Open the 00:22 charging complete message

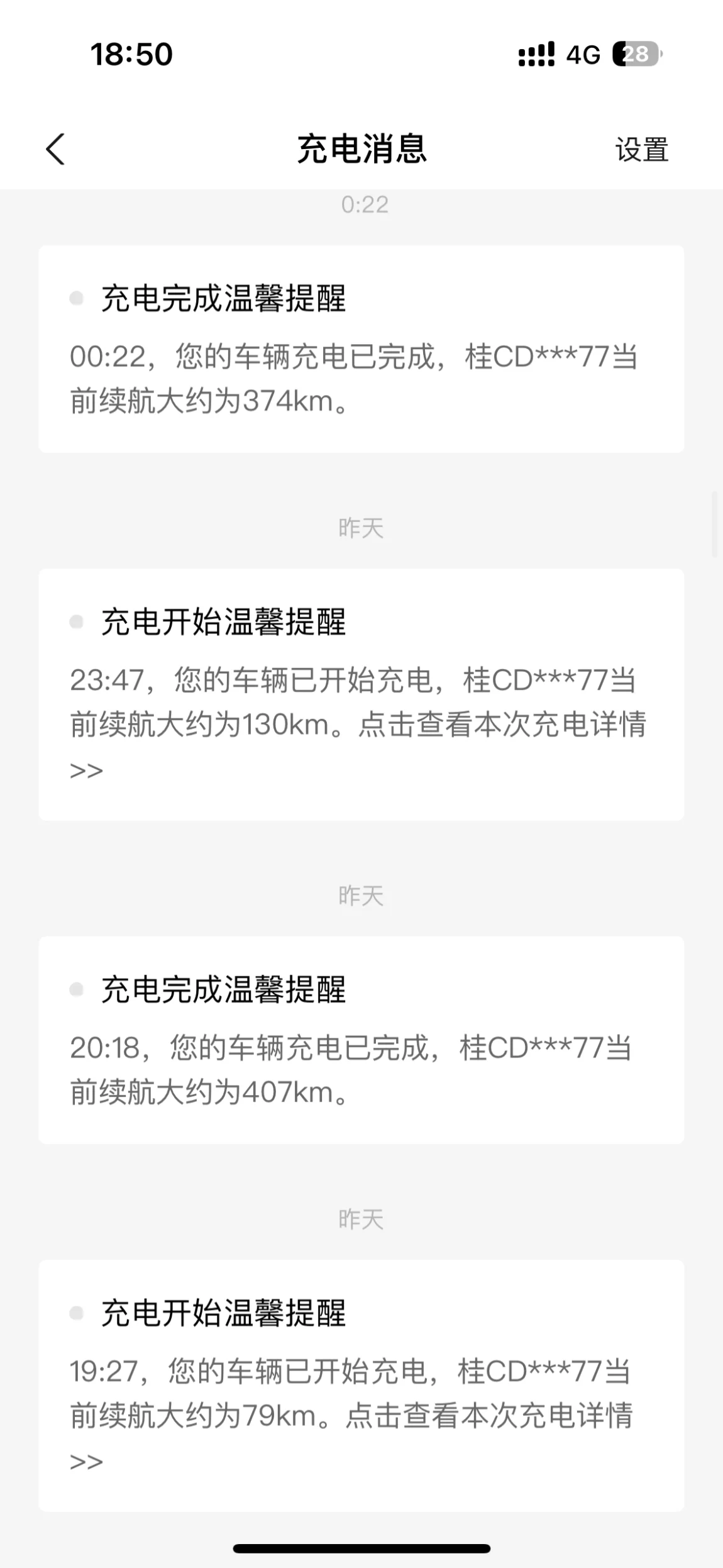pos(361,349)
